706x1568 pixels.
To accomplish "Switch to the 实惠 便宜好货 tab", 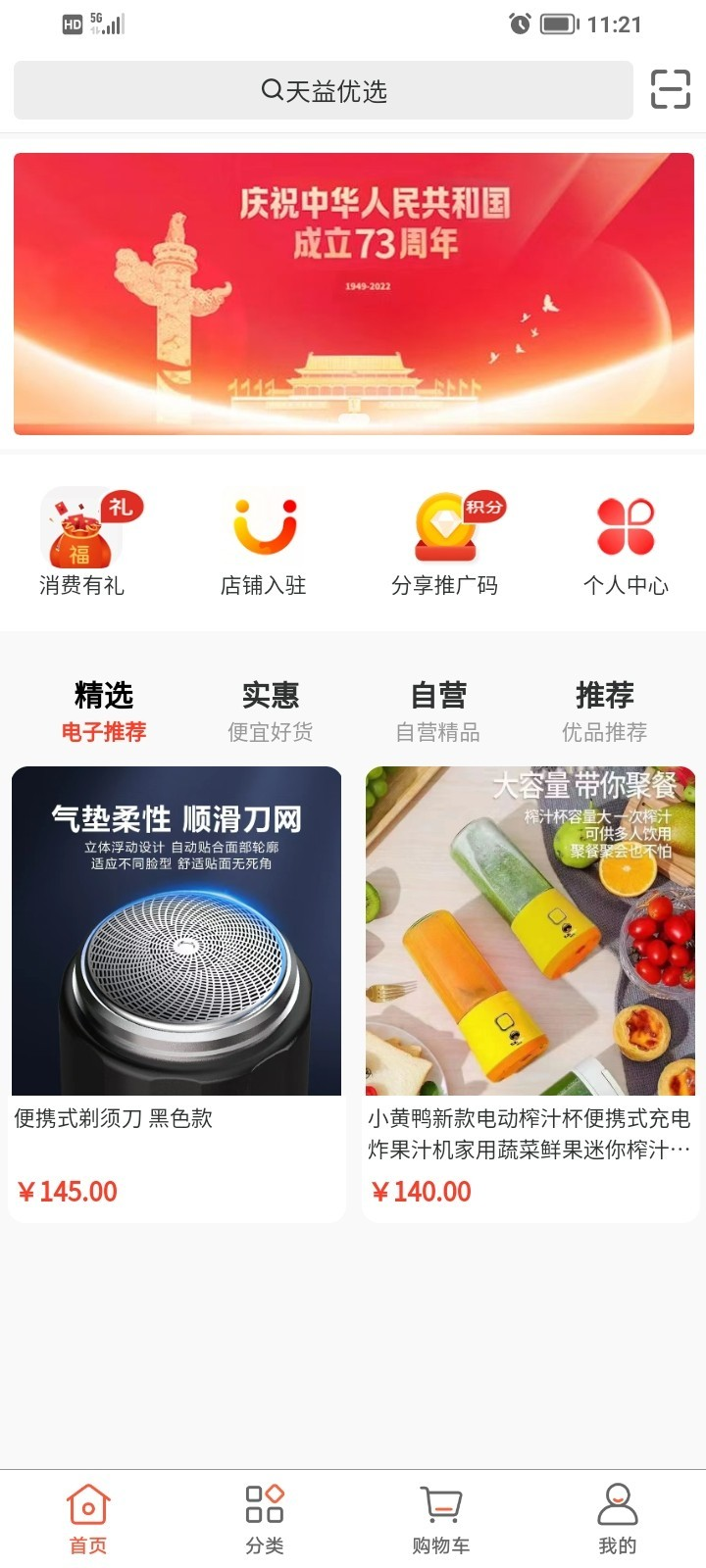I will (x=270, y=711).
